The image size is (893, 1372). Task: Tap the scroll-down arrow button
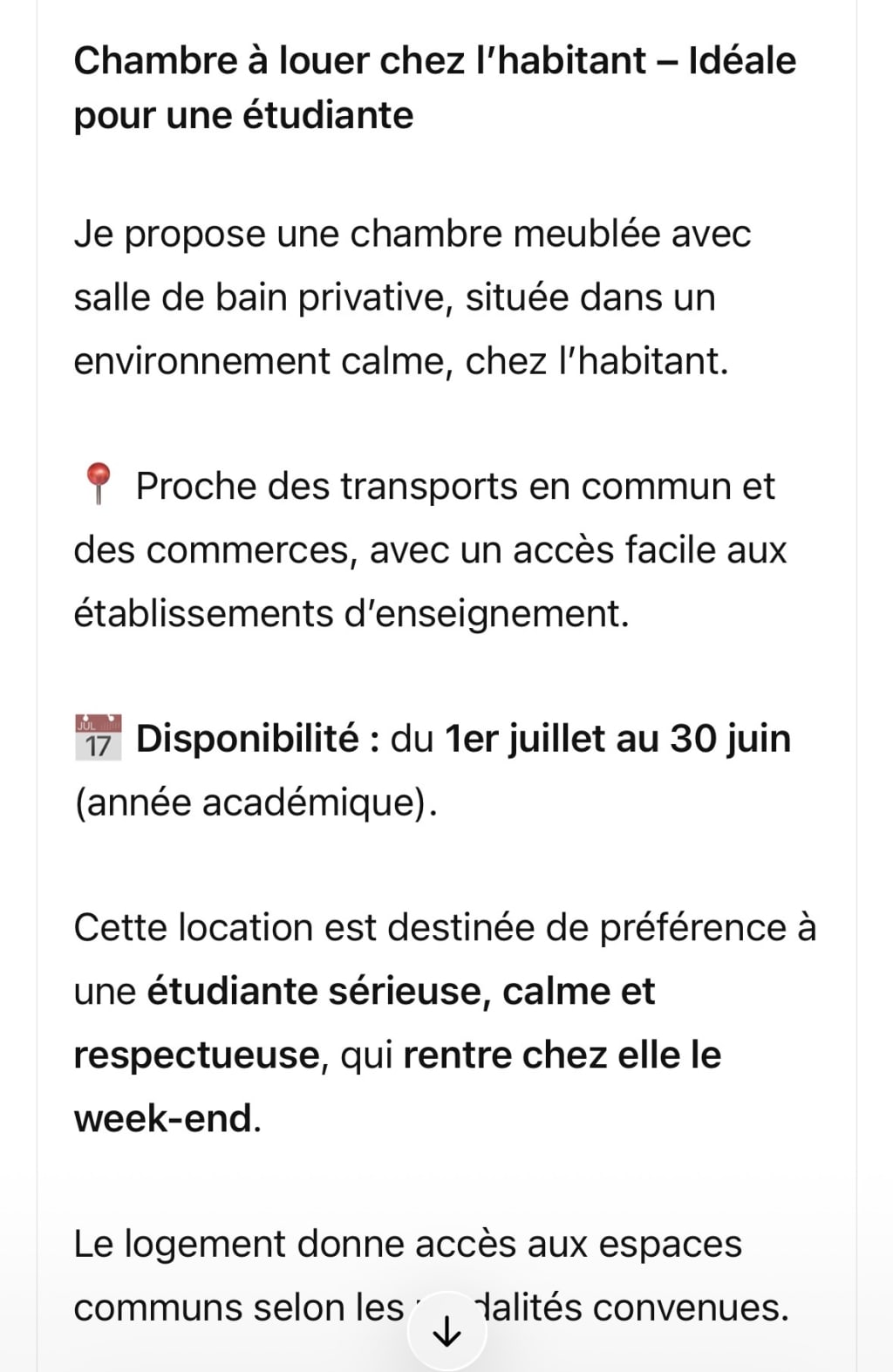[x=446, y=1332]
